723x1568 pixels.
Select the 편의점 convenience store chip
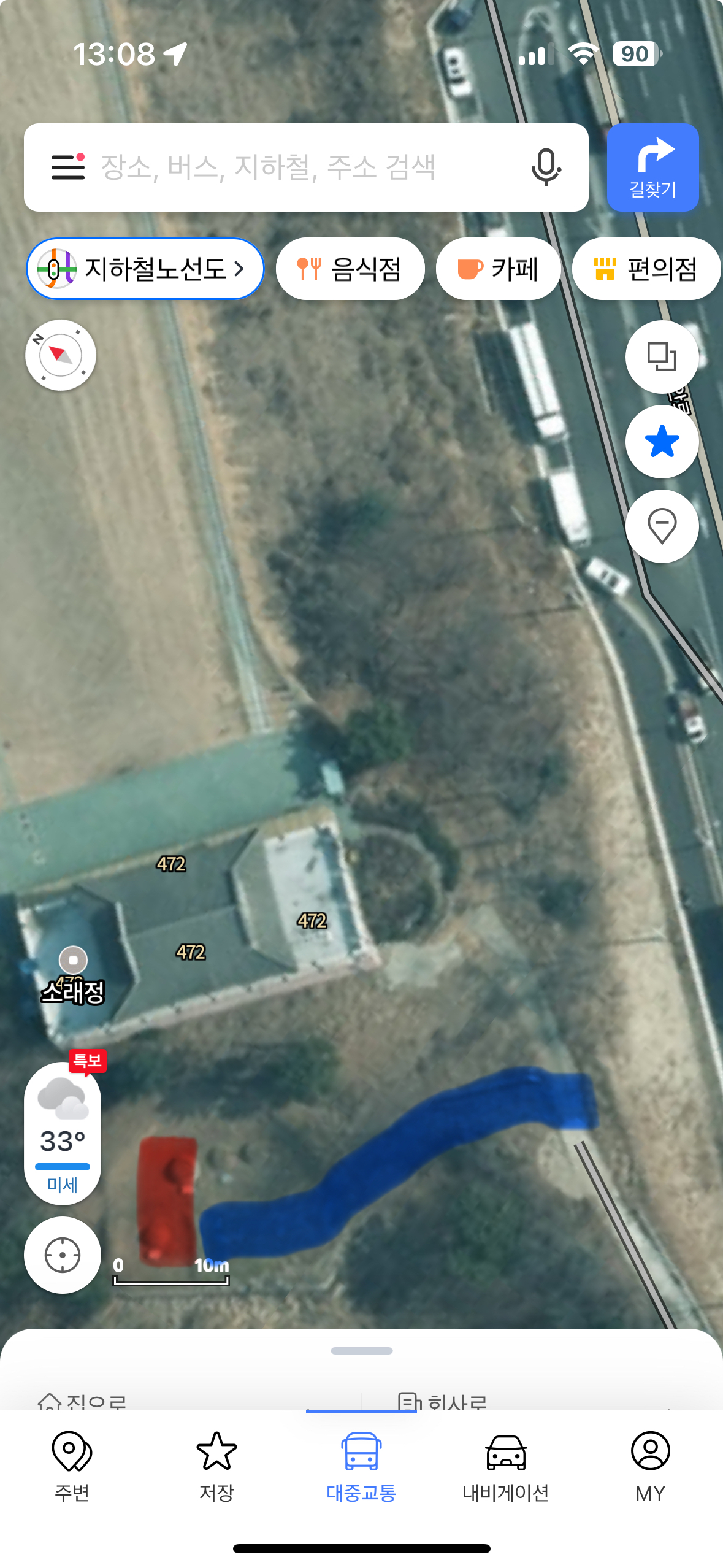646,269
